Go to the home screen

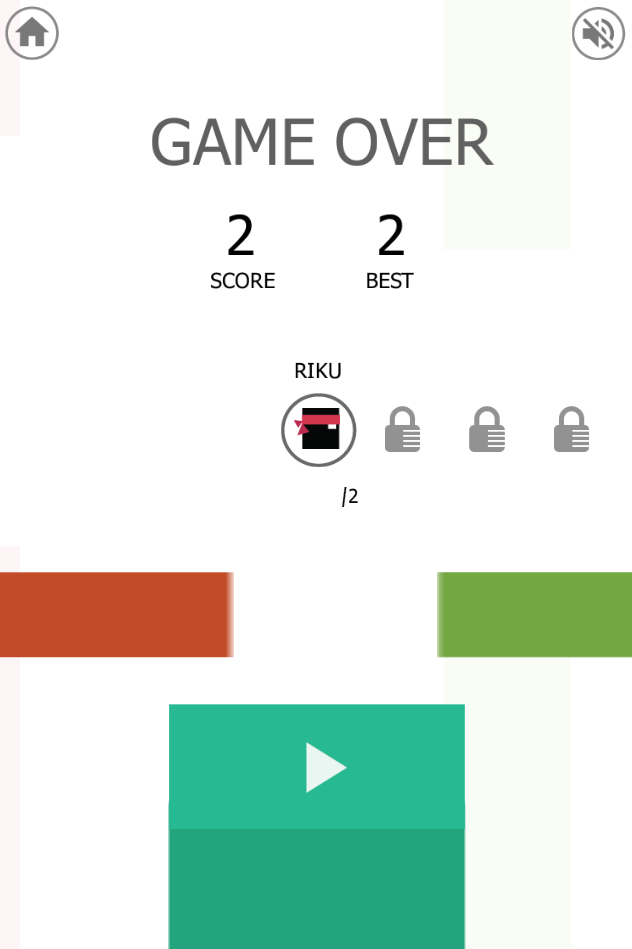tap(32, 33)
